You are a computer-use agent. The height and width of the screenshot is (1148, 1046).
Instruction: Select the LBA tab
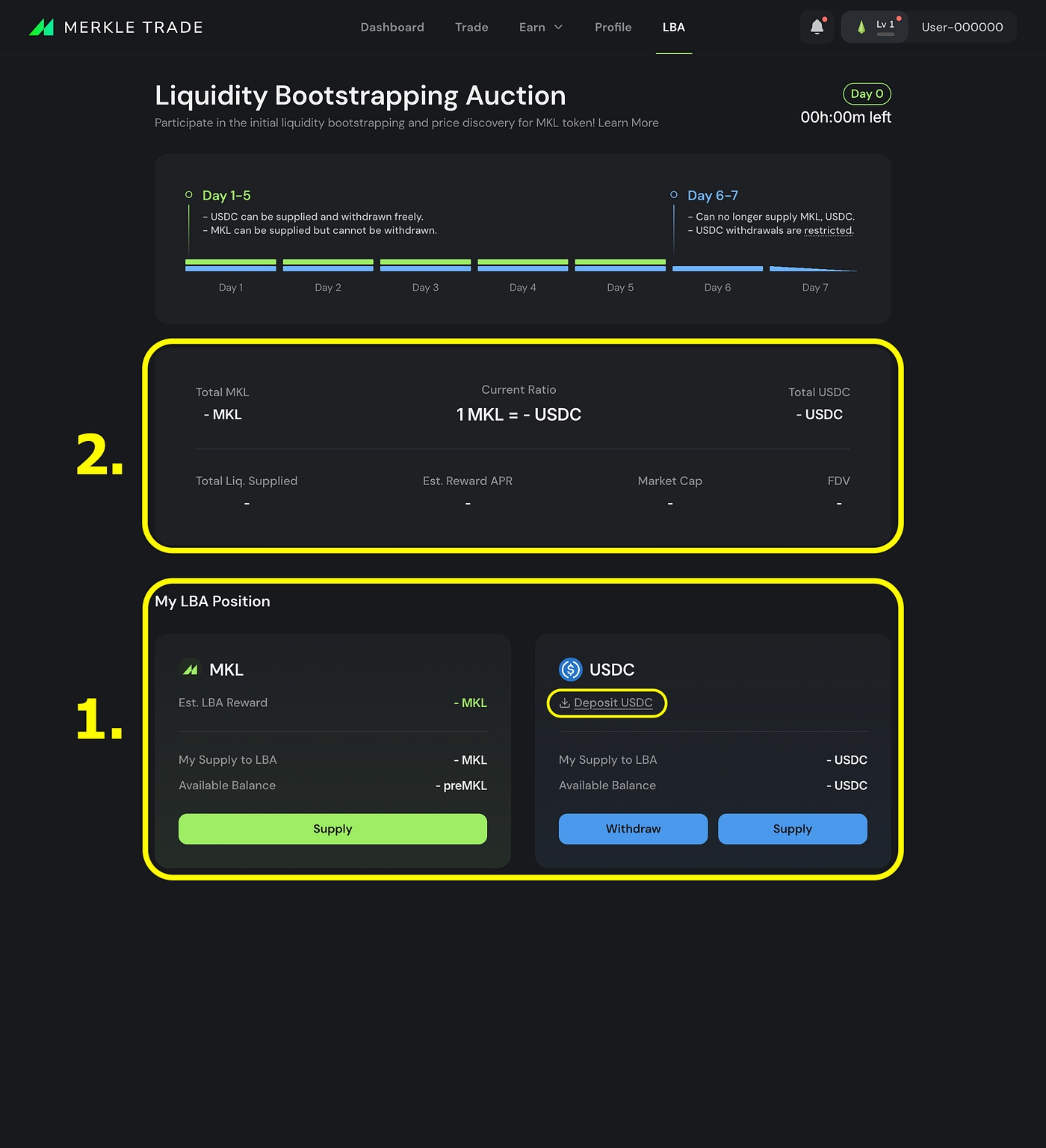pos(673,28)
